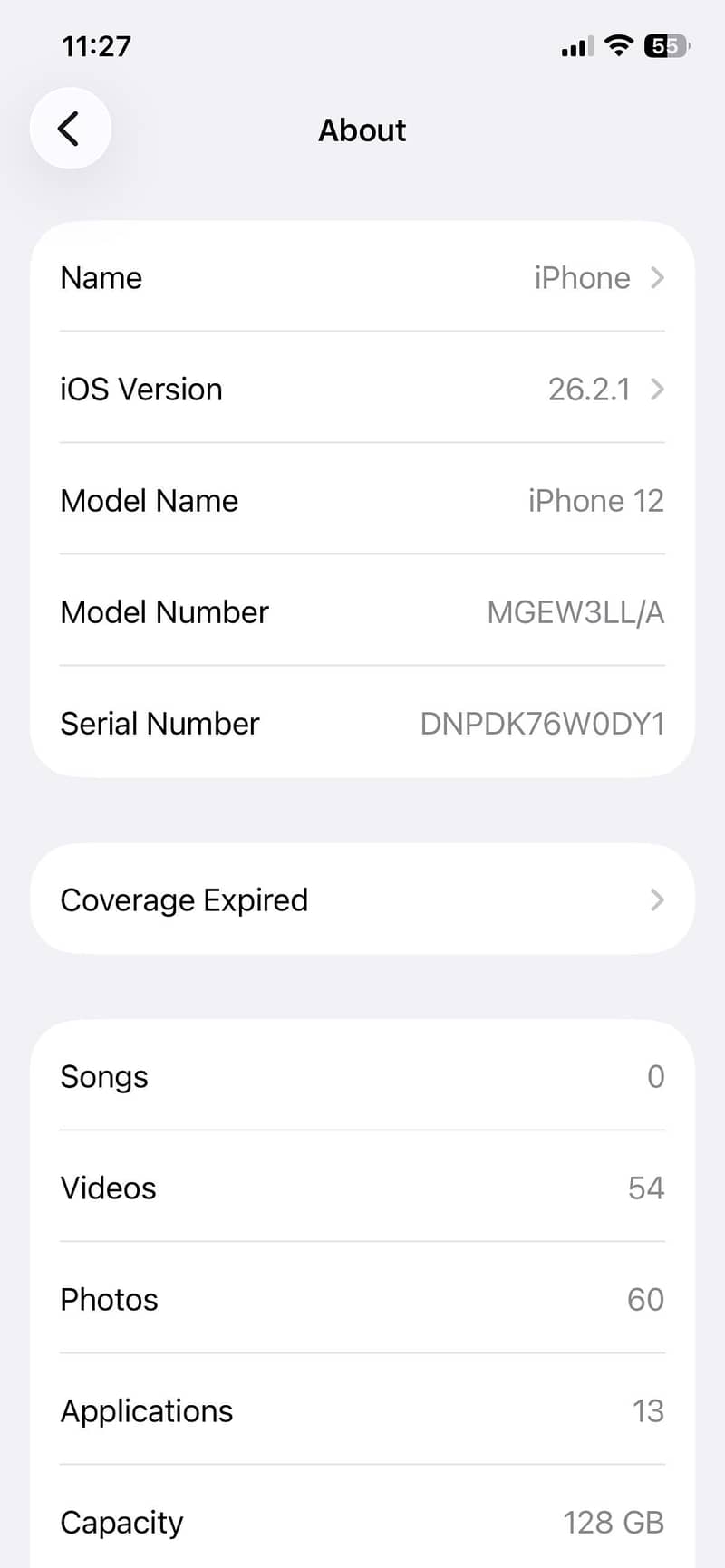Tap the Serial Number DNPDK76W0DY1
725x1568 pixels.
tap(542, 723)
